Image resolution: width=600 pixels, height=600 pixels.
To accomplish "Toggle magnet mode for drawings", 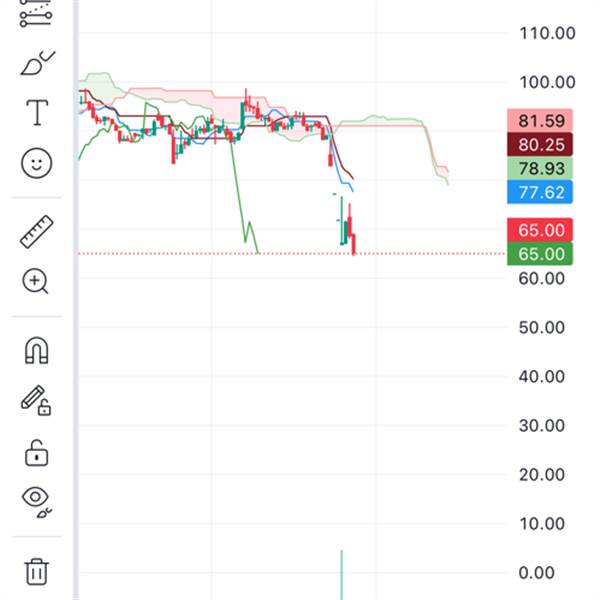I will (x=37, y=351).
